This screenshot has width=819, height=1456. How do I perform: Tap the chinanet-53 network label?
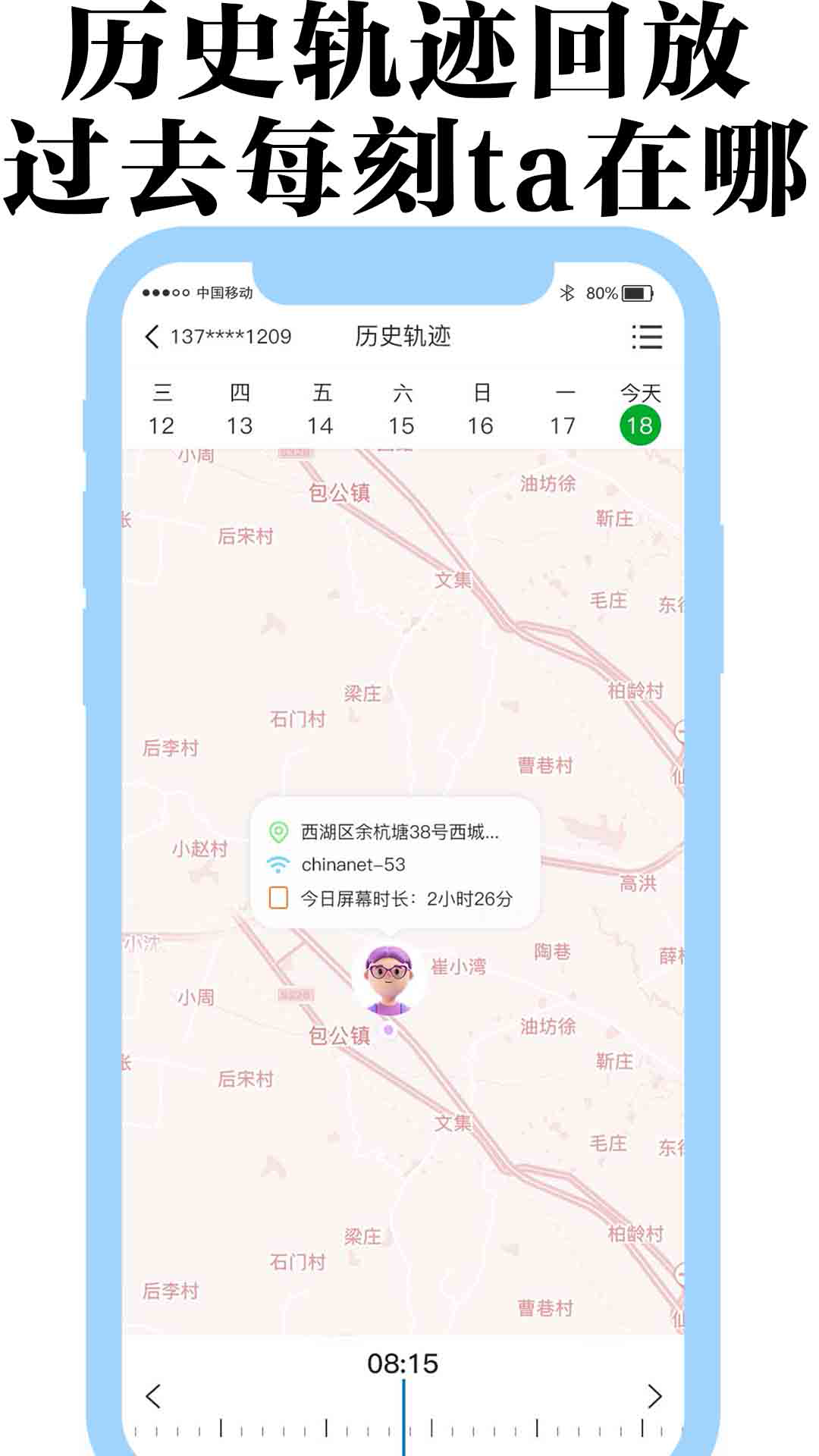coord(353,864)
